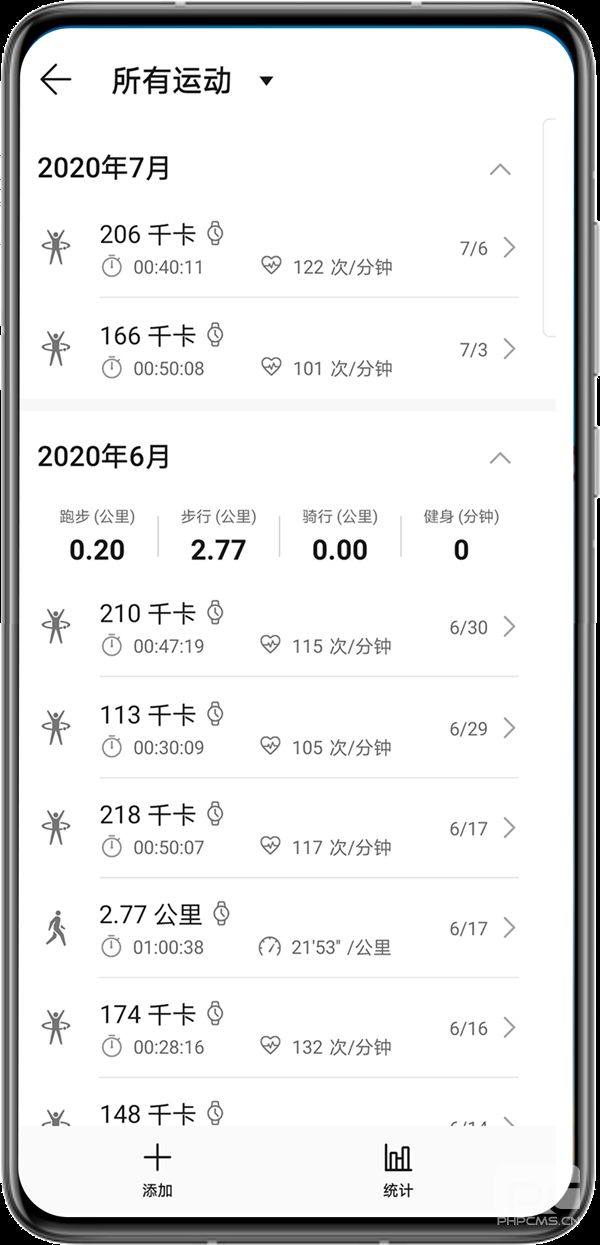Collapse the 2020年6月 section
This screenshot has width=600, height=1245.
pyautogui.click(x=500, y=458)
